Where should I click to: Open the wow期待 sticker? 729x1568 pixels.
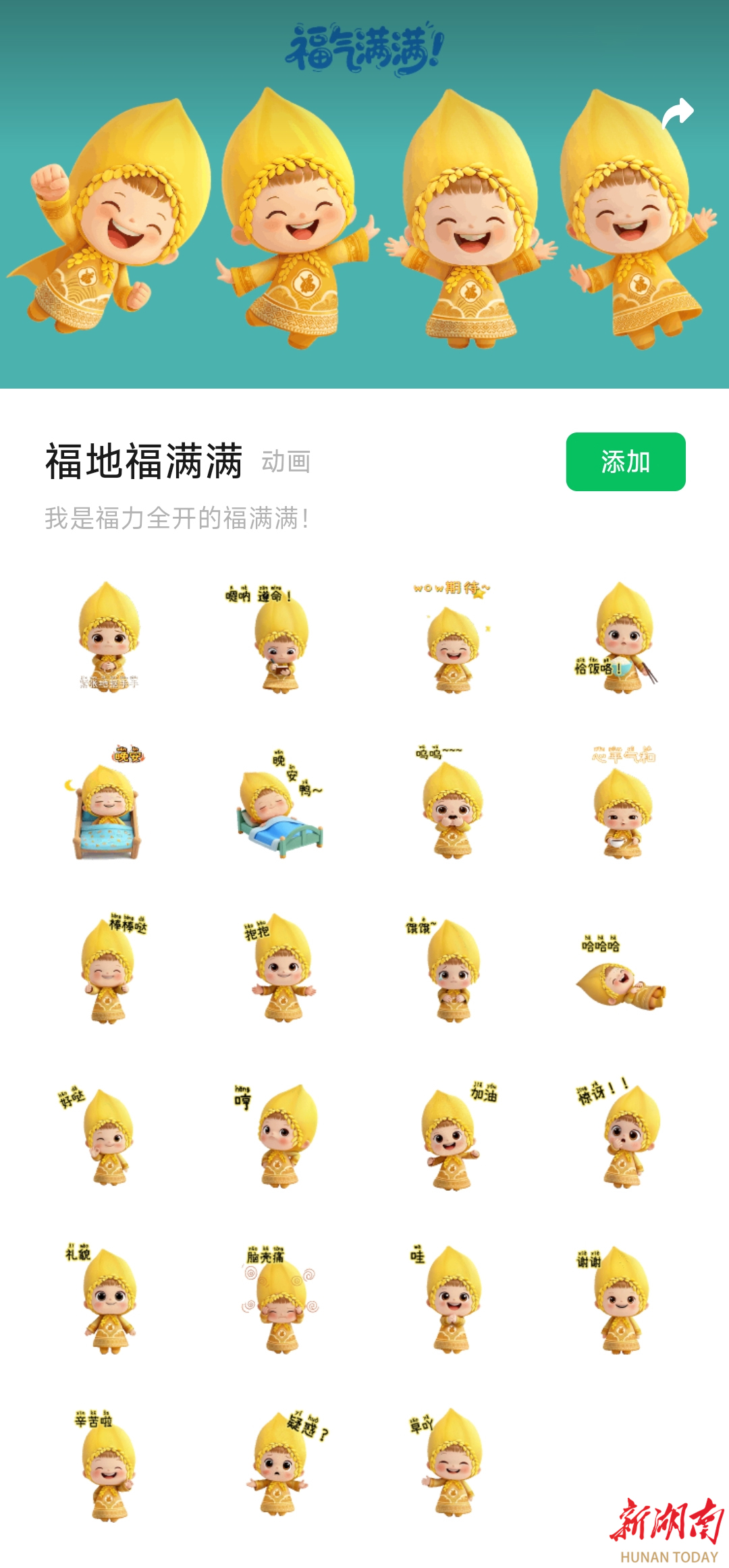[x=452, y=639]
